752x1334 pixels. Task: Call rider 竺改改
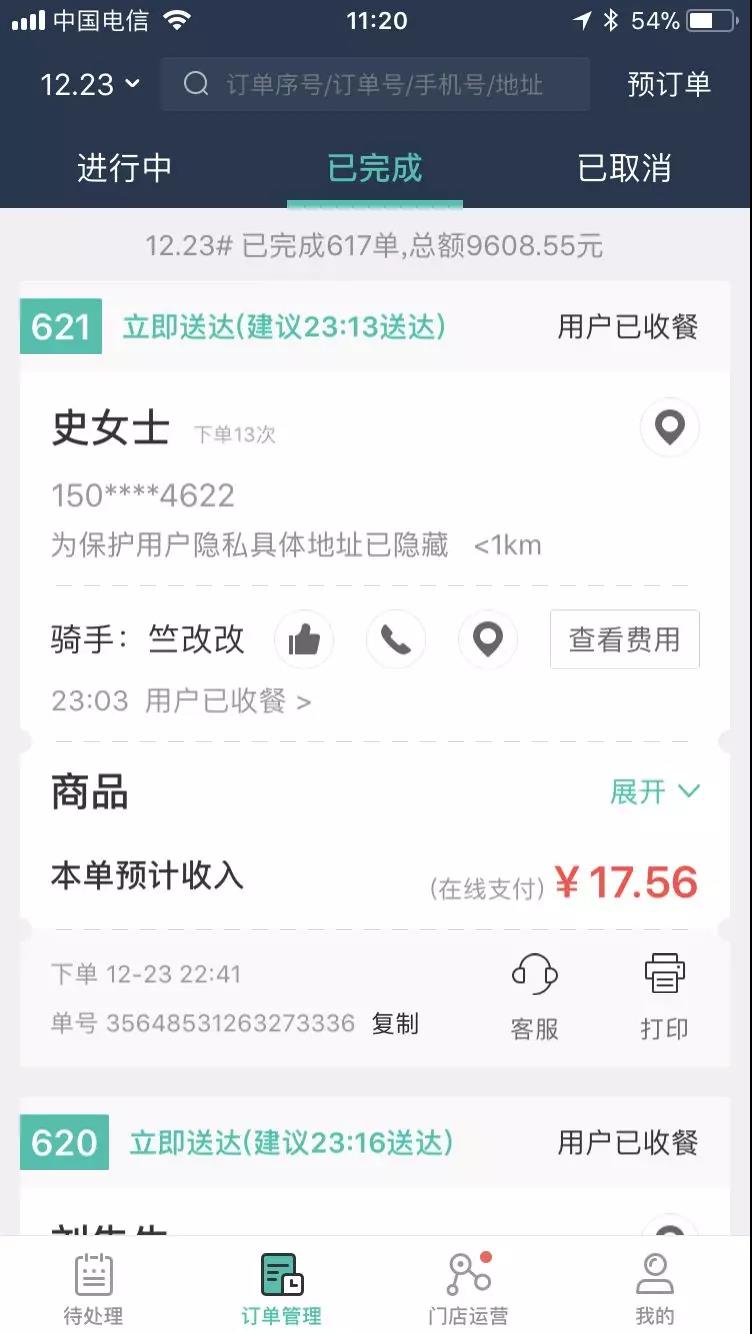(396, 639)
